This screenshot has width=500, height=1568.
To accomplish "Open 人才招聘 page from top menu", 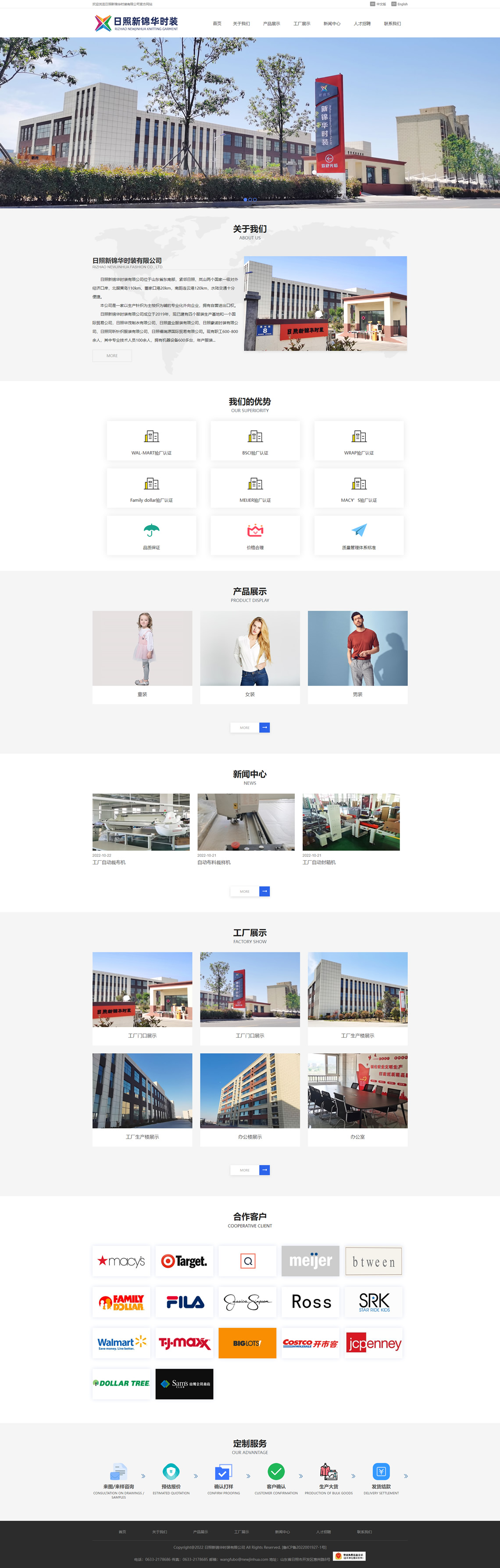I will 362,24.
